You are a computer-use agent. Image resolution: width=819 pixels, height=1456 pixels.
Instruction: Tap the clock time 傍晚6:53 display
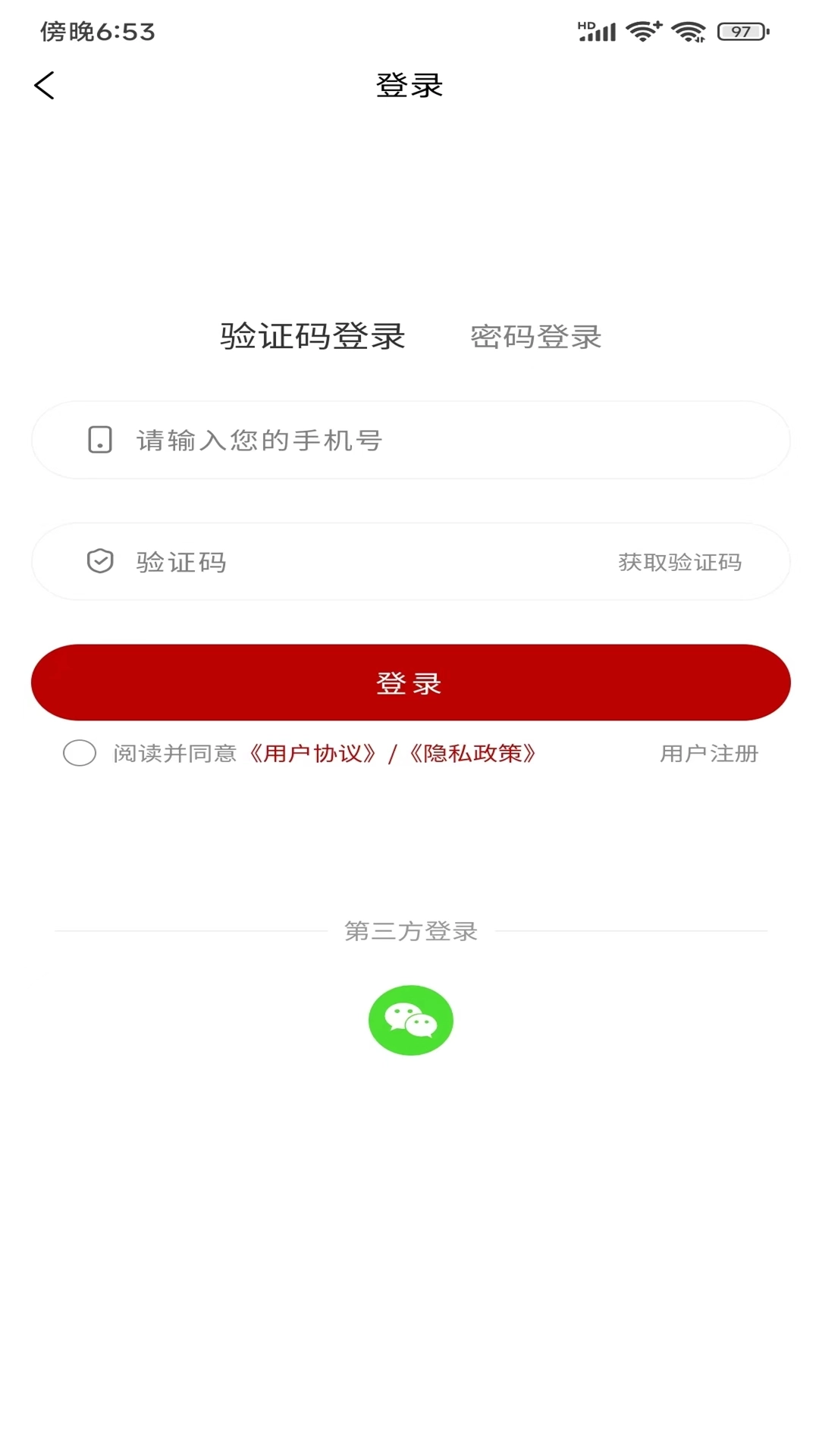coord(96,32)
